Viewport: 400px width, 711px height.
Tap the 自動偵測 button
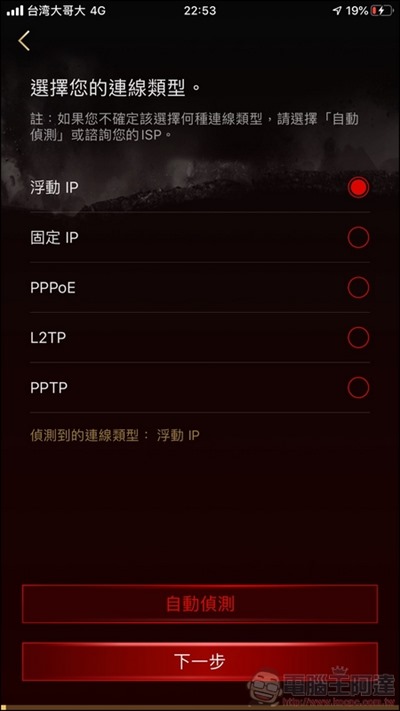tap(200, 604)
